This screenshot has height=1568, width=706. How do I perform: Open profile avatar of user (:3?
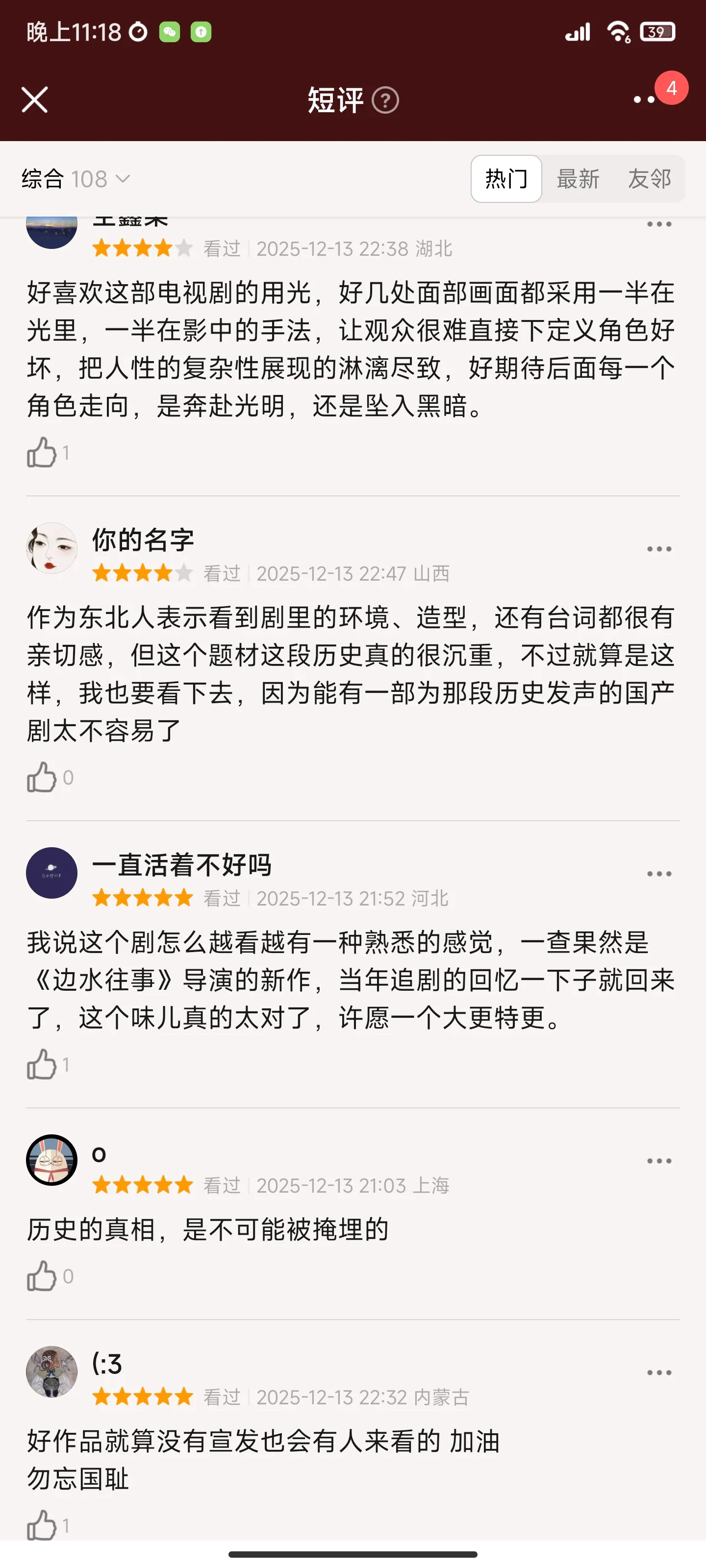click(52, 1372)
